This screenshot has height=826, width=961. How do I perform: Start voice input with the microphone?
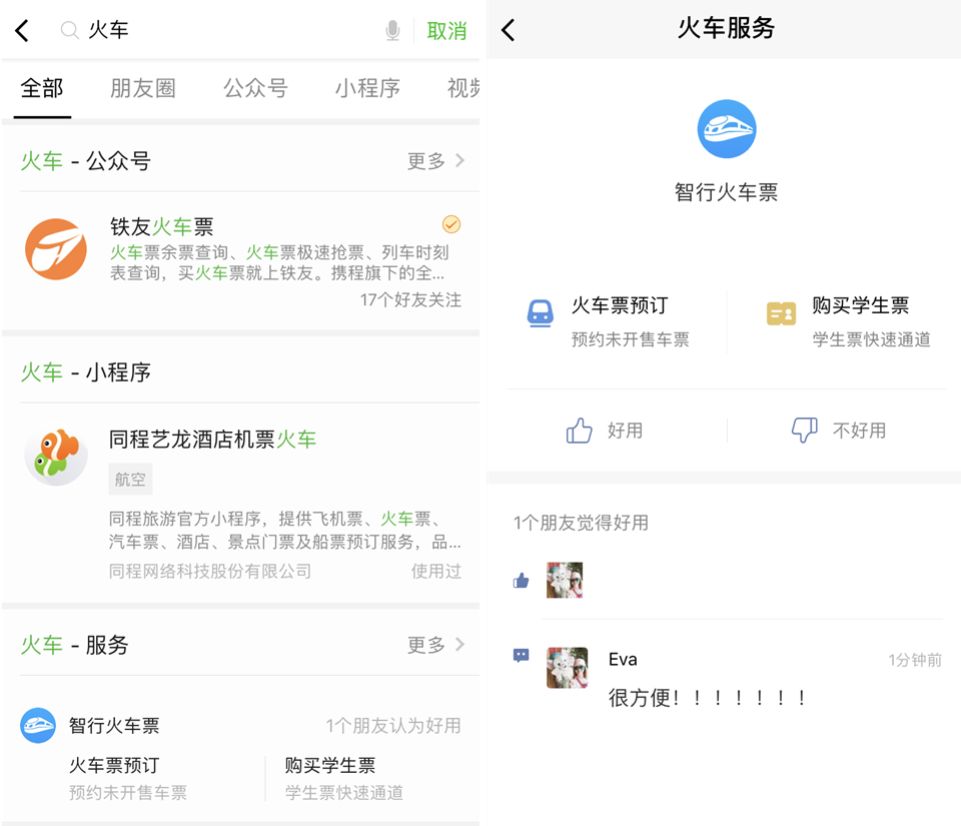tap(392, 31)
